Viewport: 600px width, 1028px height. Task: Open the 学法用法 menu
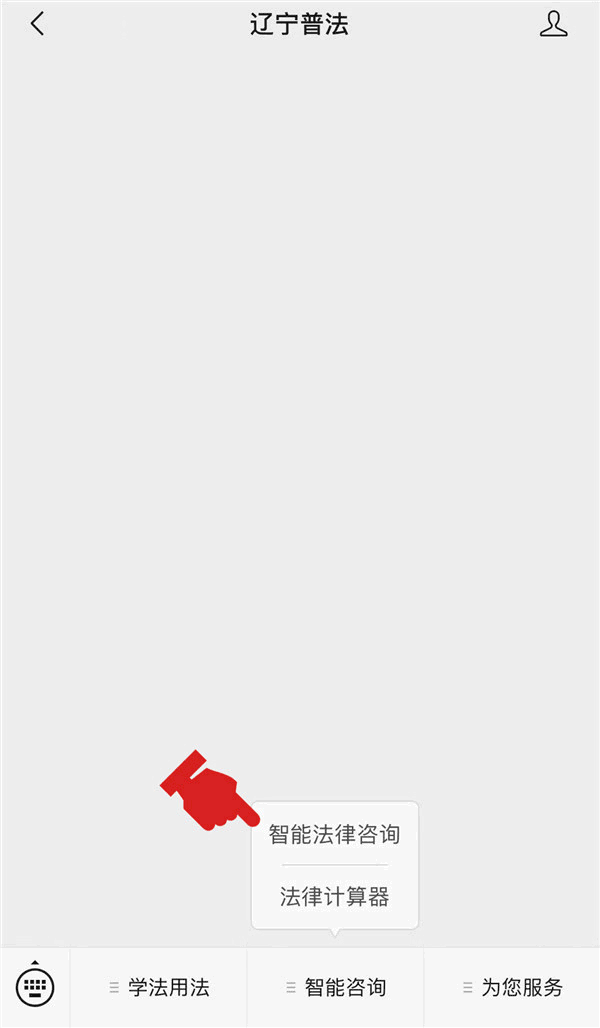159,988
